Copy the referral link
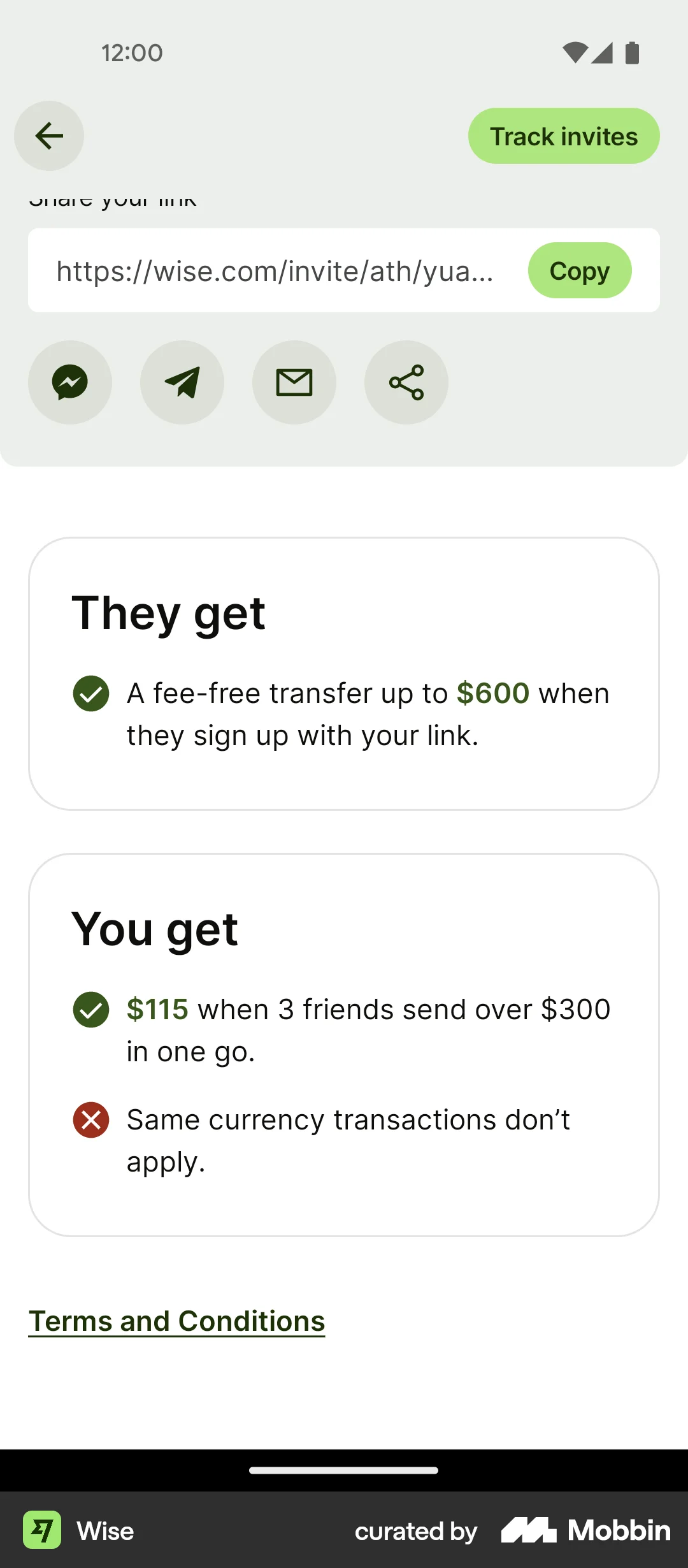The width and height of the screenshot is (688, 1568). point(578,270)
